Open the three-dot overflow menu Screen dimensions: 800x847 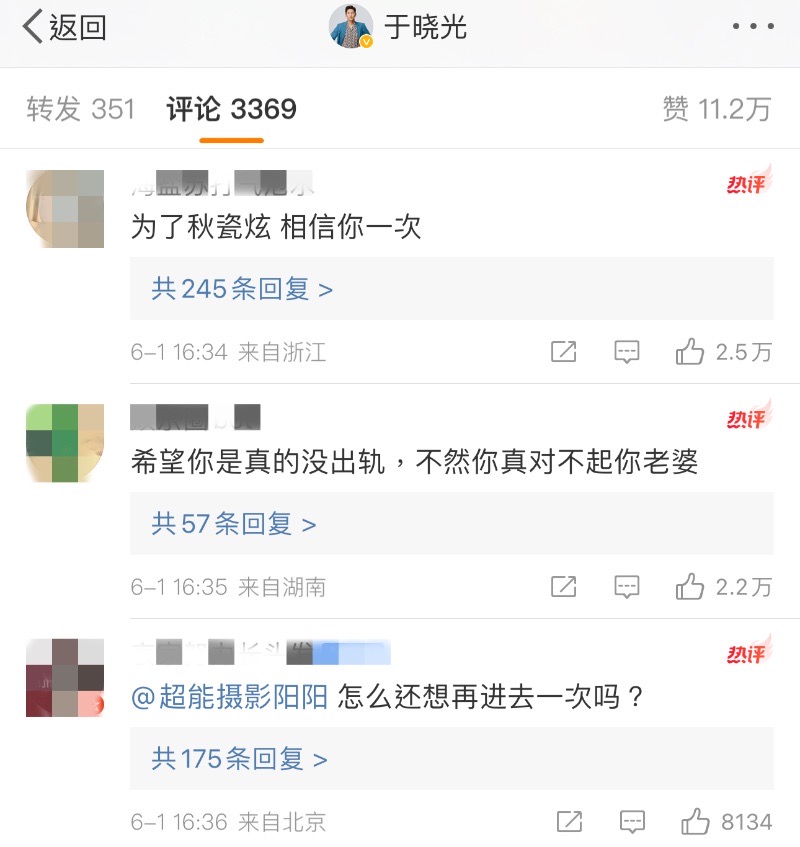(752, 27)
